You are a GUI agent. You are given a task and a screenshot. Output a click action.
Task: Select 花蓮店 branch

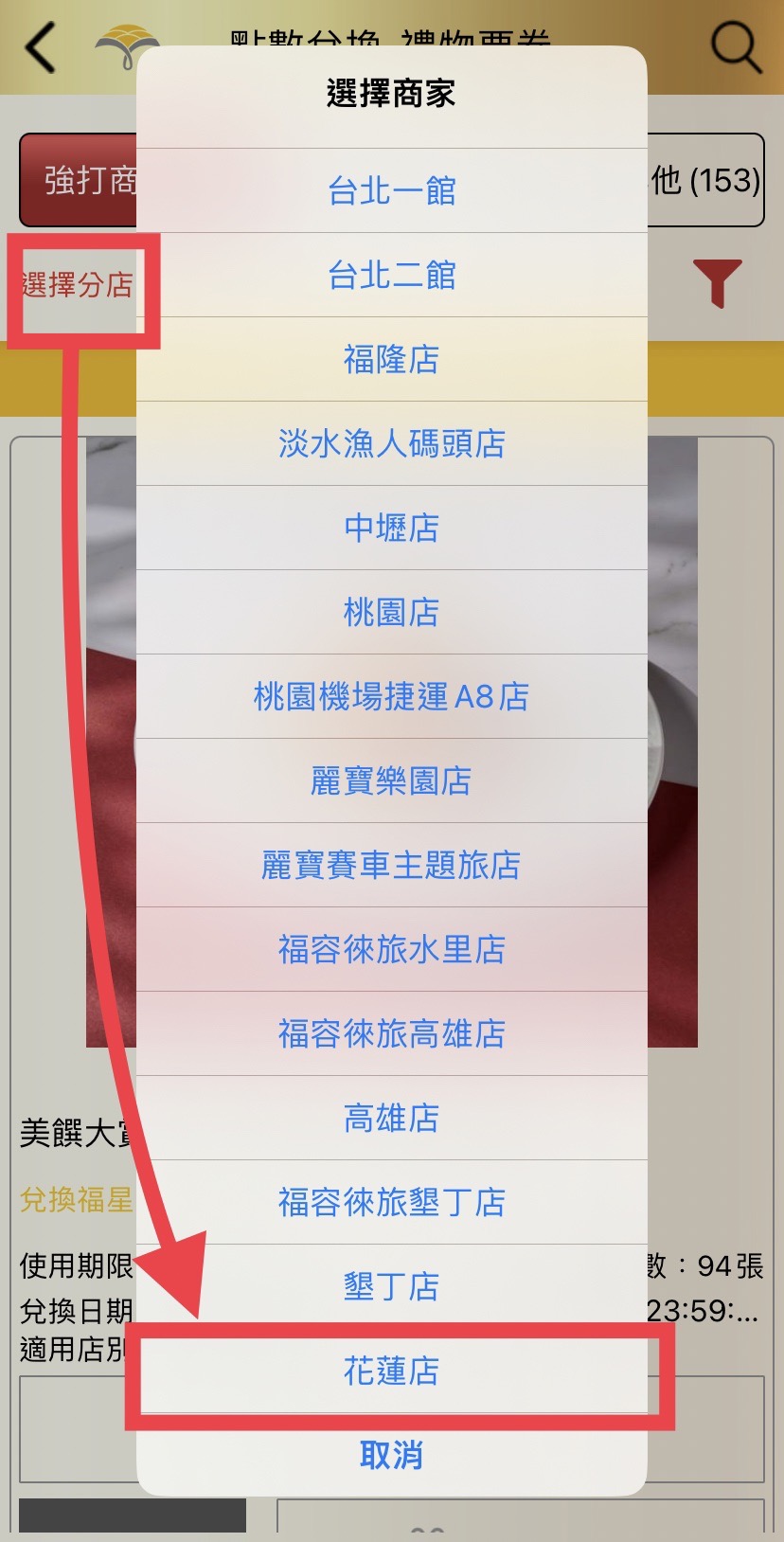point(391,1371)
